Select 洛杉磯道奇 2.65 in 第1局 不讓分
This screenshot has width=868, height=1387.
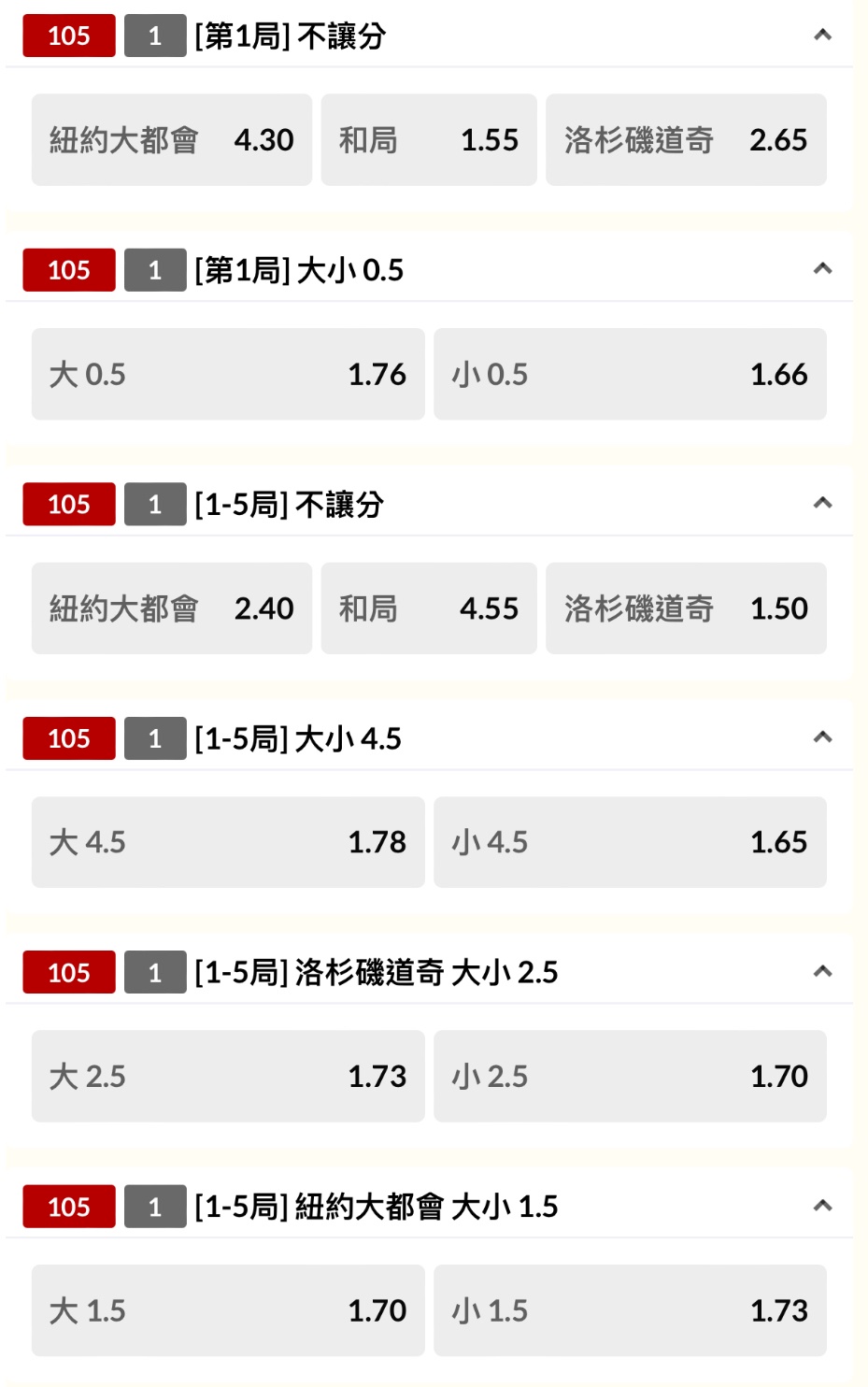point(685,140)
